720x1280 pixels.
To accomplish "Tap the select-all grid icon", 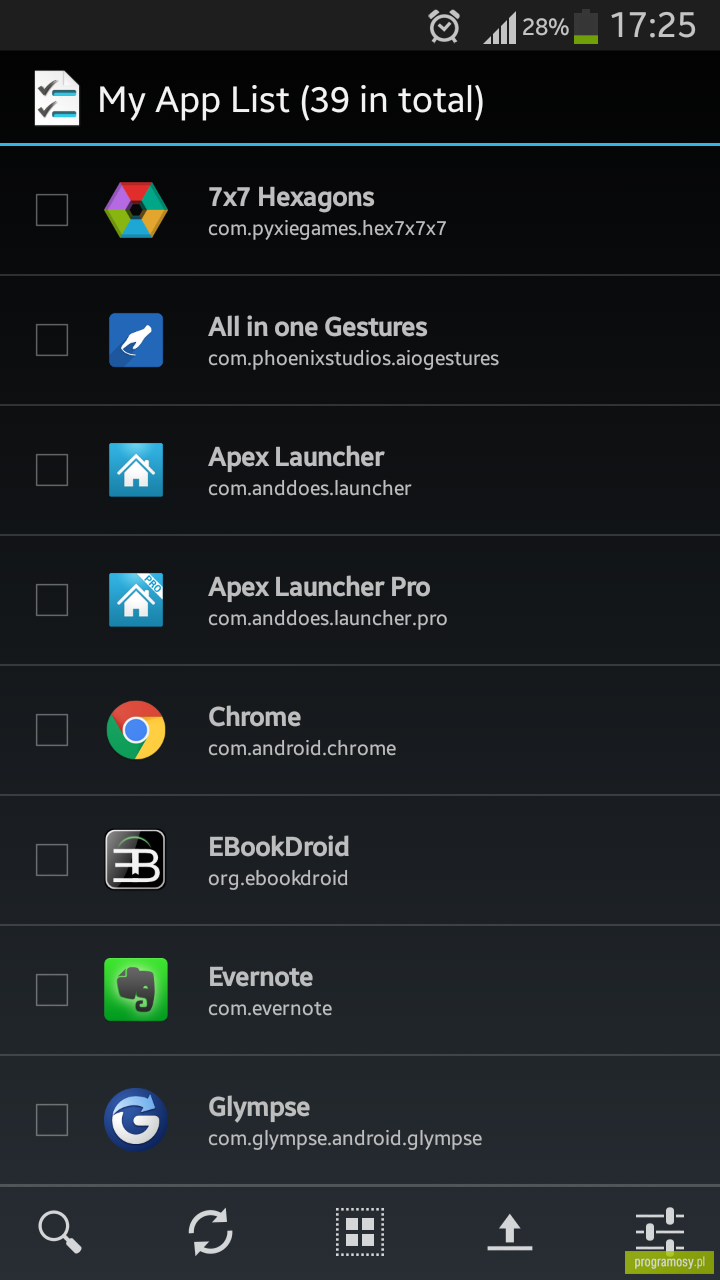I will 360,1232.
